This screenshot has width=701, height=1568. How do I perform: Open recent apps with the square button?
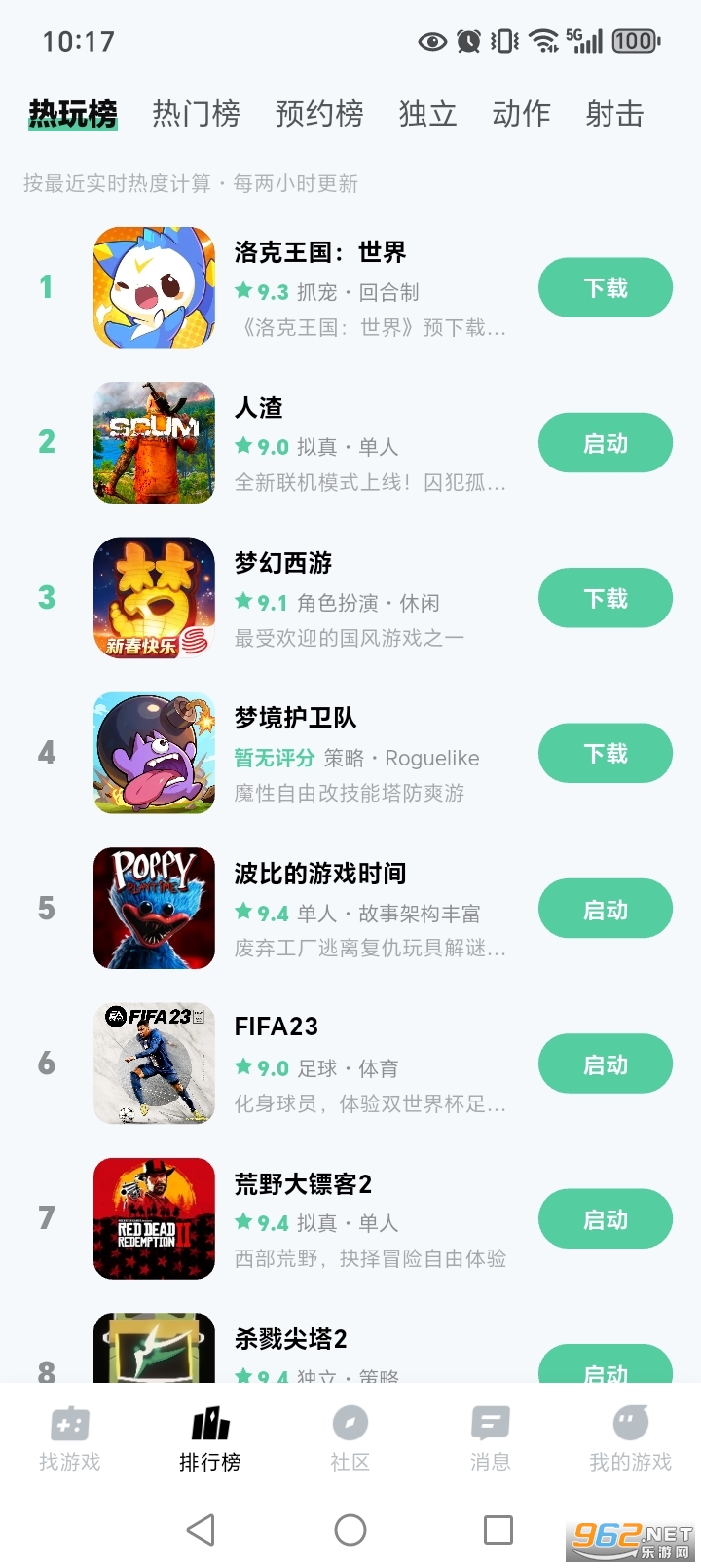498,1529
